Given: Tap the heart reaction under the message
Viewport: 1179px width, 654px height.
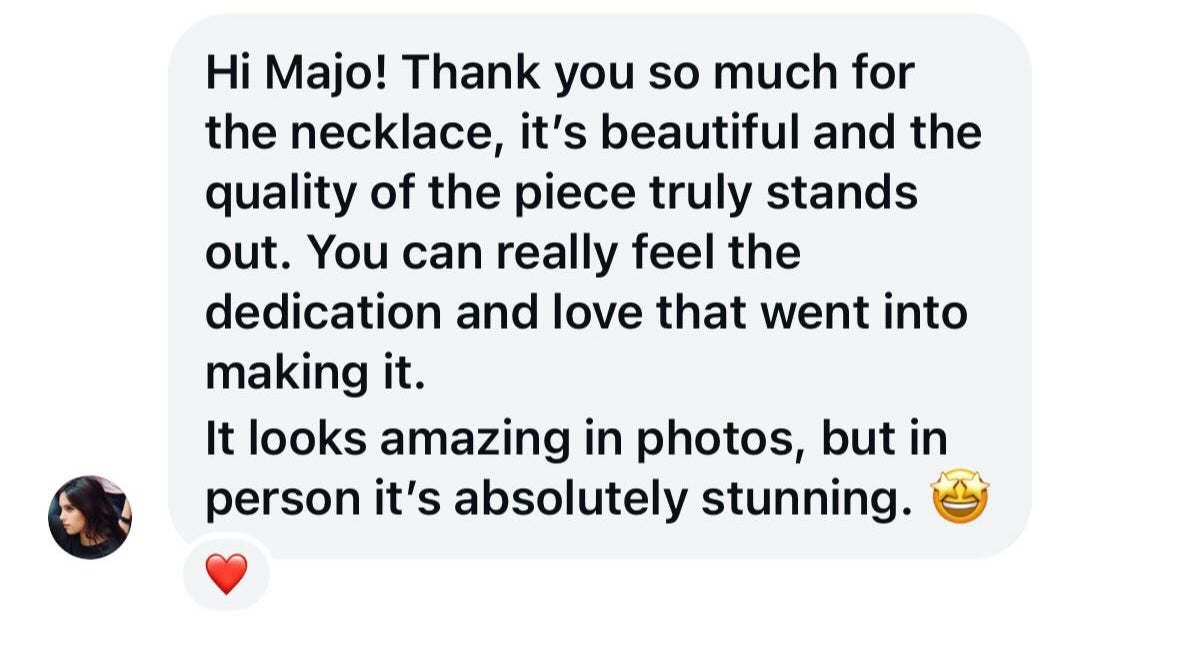Looking at the screenshot, I should 226,574.
